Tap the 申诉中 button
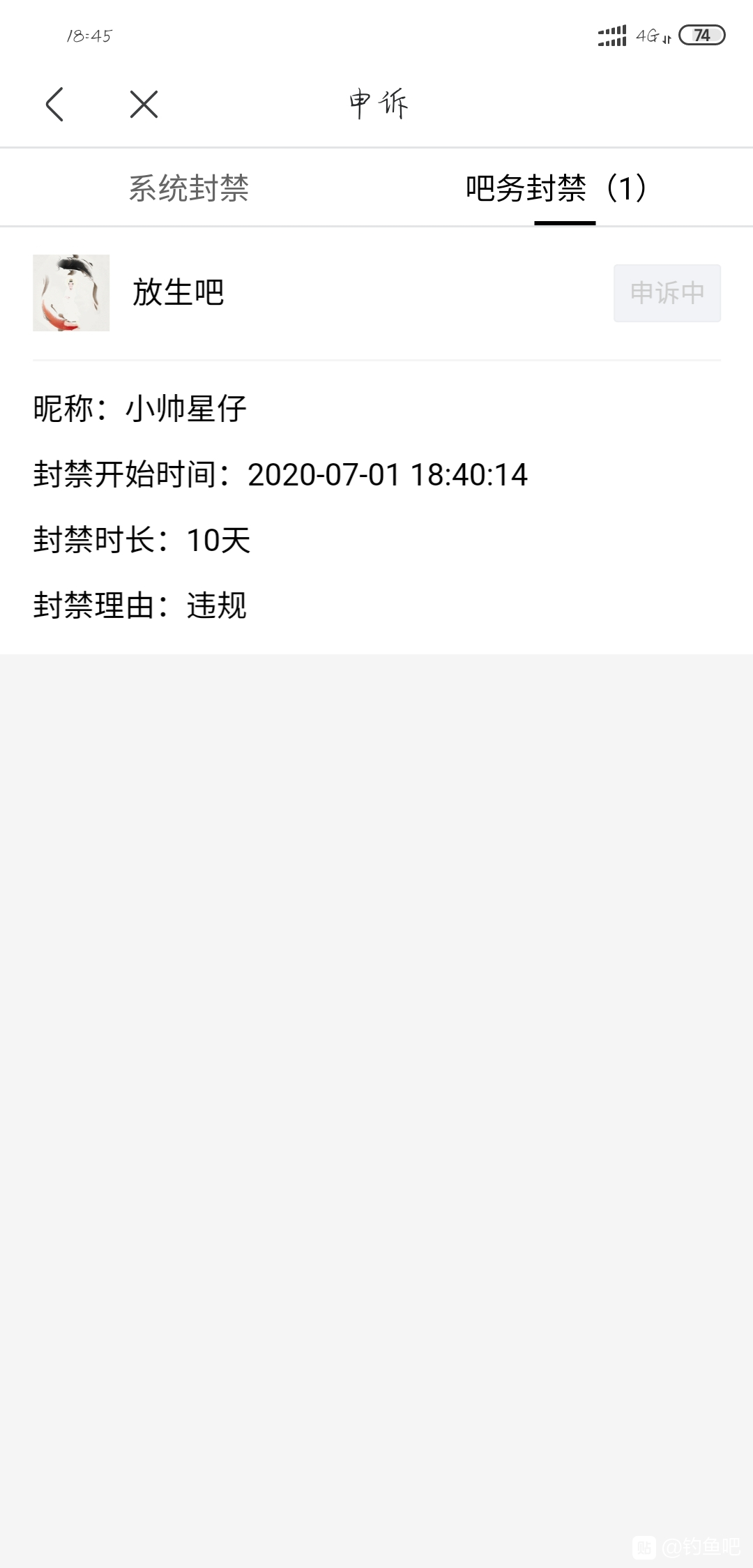The image size is (753, 1568). pos(667,293)
